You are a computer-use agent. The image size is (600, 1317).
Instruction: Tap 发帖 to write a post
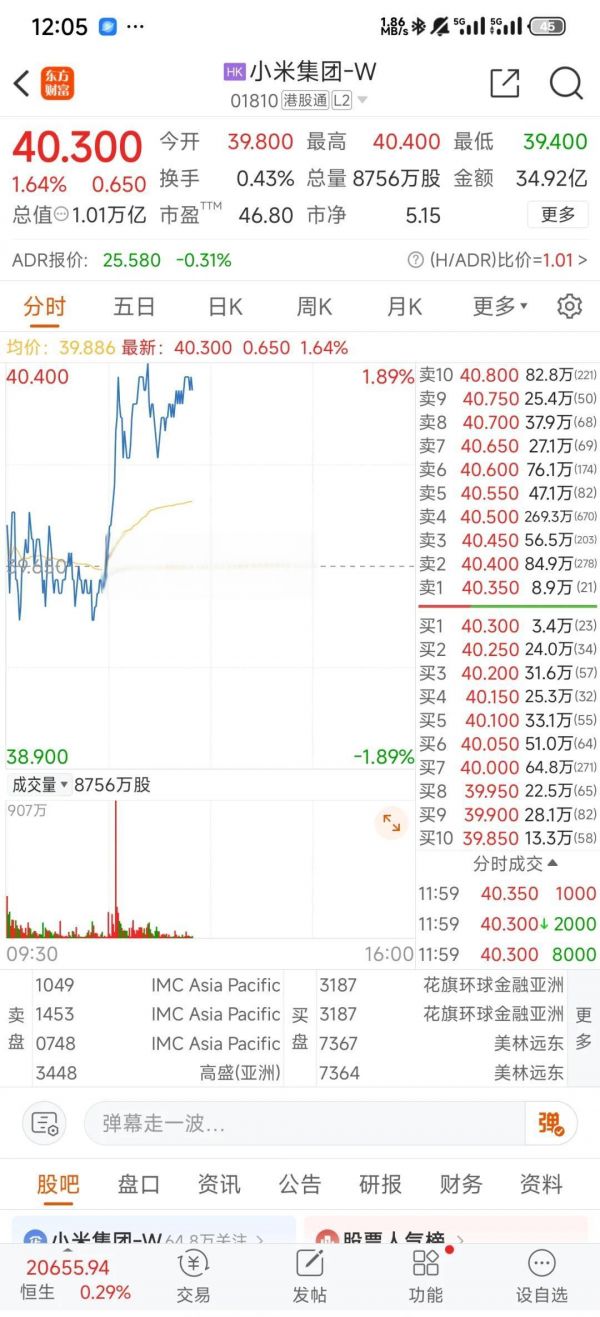click(x=309, y=1276)
